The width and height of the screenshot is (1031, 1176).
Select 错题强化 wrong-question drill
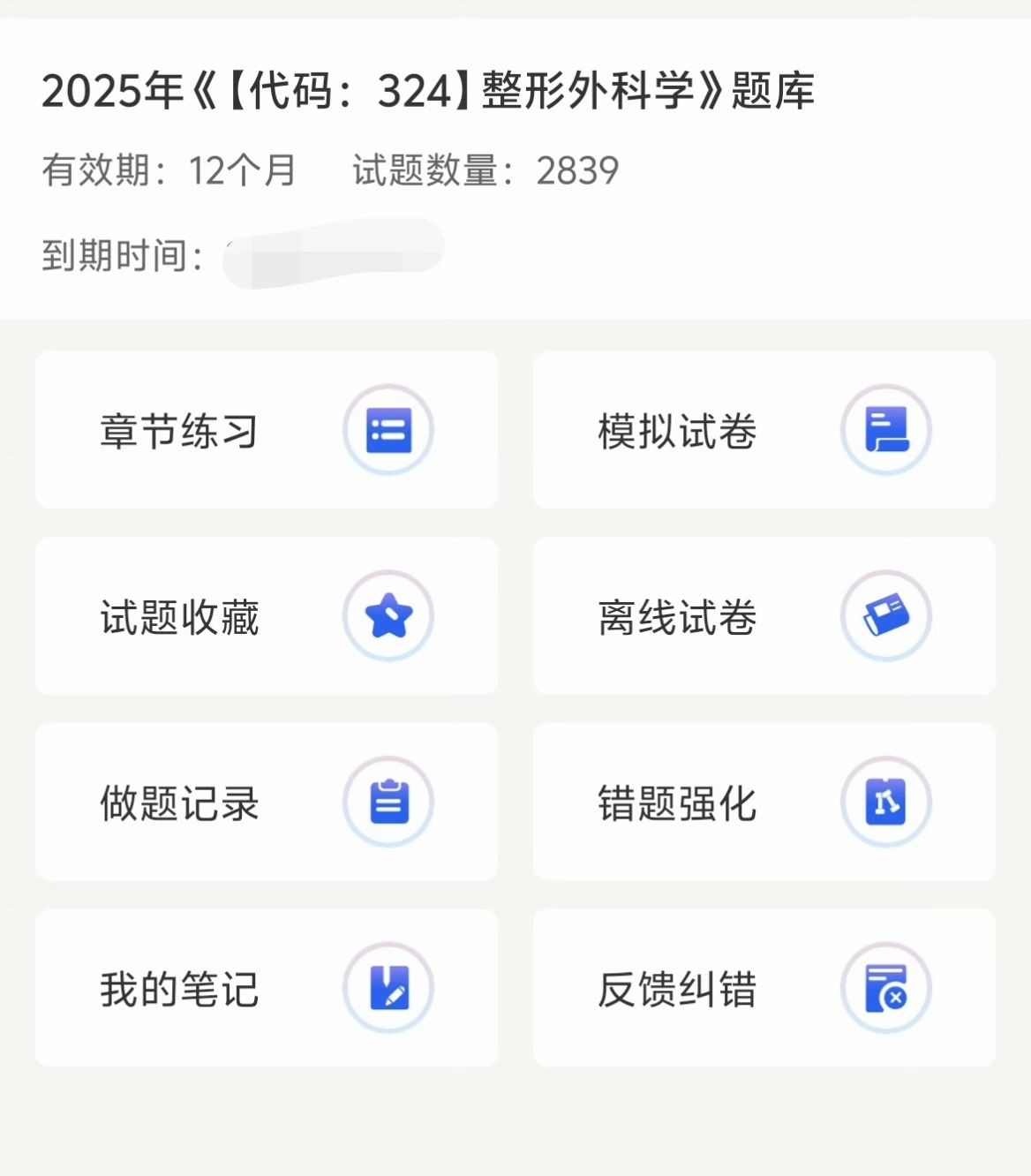pos(764,803)
